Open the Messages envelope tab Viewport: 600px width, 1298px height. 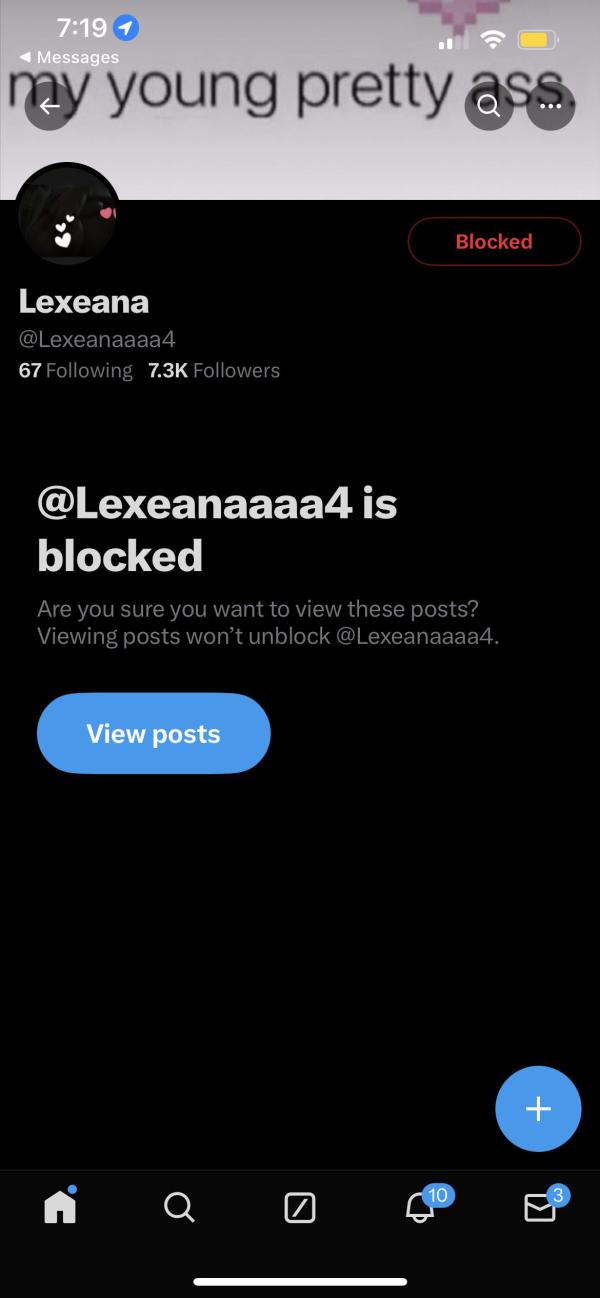pyautogui.click(x=540, y=1208)
